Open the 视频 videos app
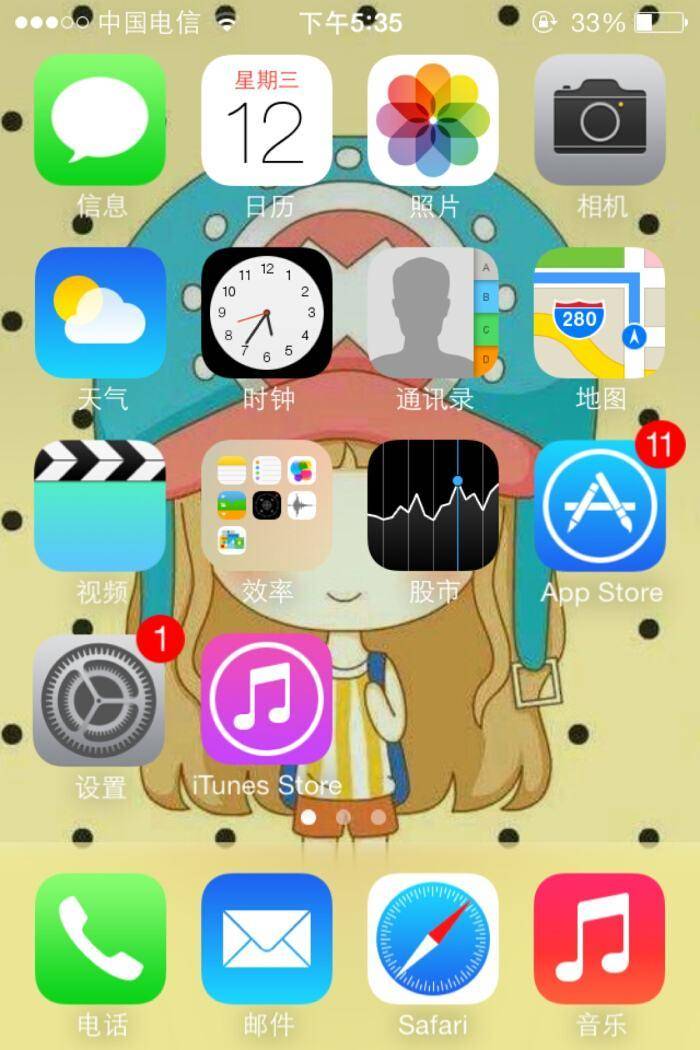The height and width of the screenshot is (1050, 700). coord(100,506)
